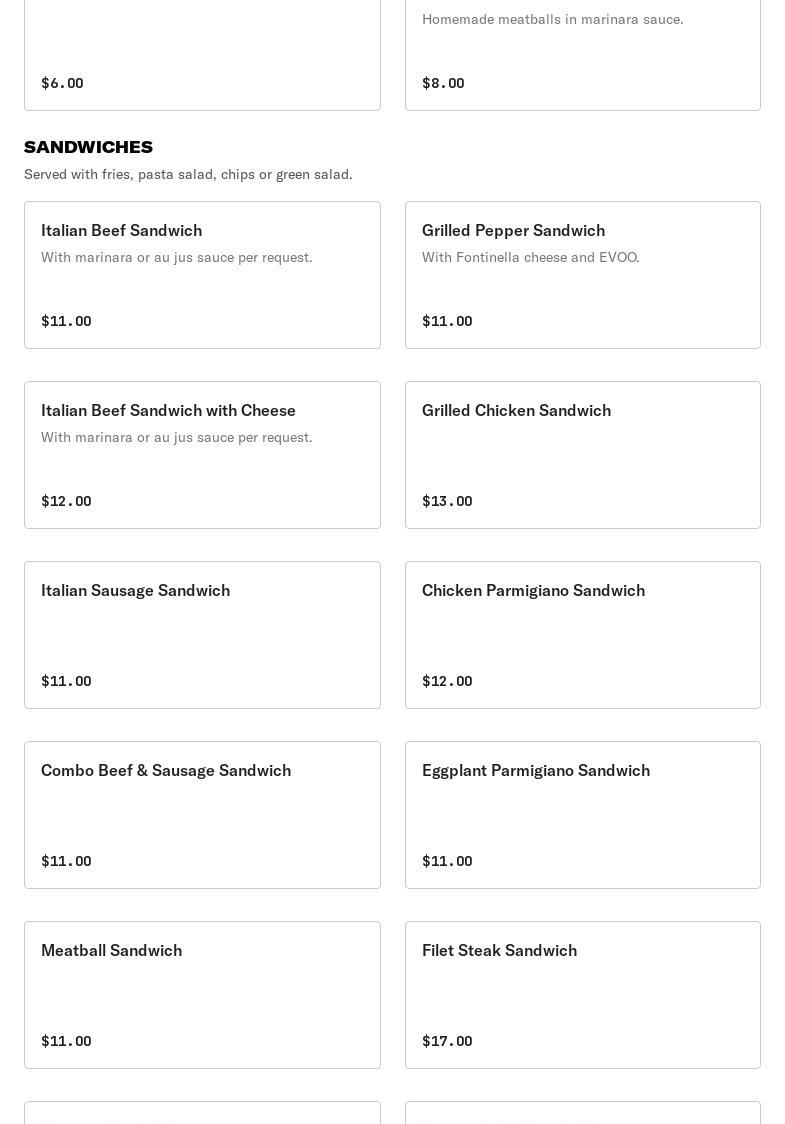Screen dimensions: 785x1124
Task: Open the Filet Steak Sandwich card
Action: pyautogui.click(x=582, y=995)
